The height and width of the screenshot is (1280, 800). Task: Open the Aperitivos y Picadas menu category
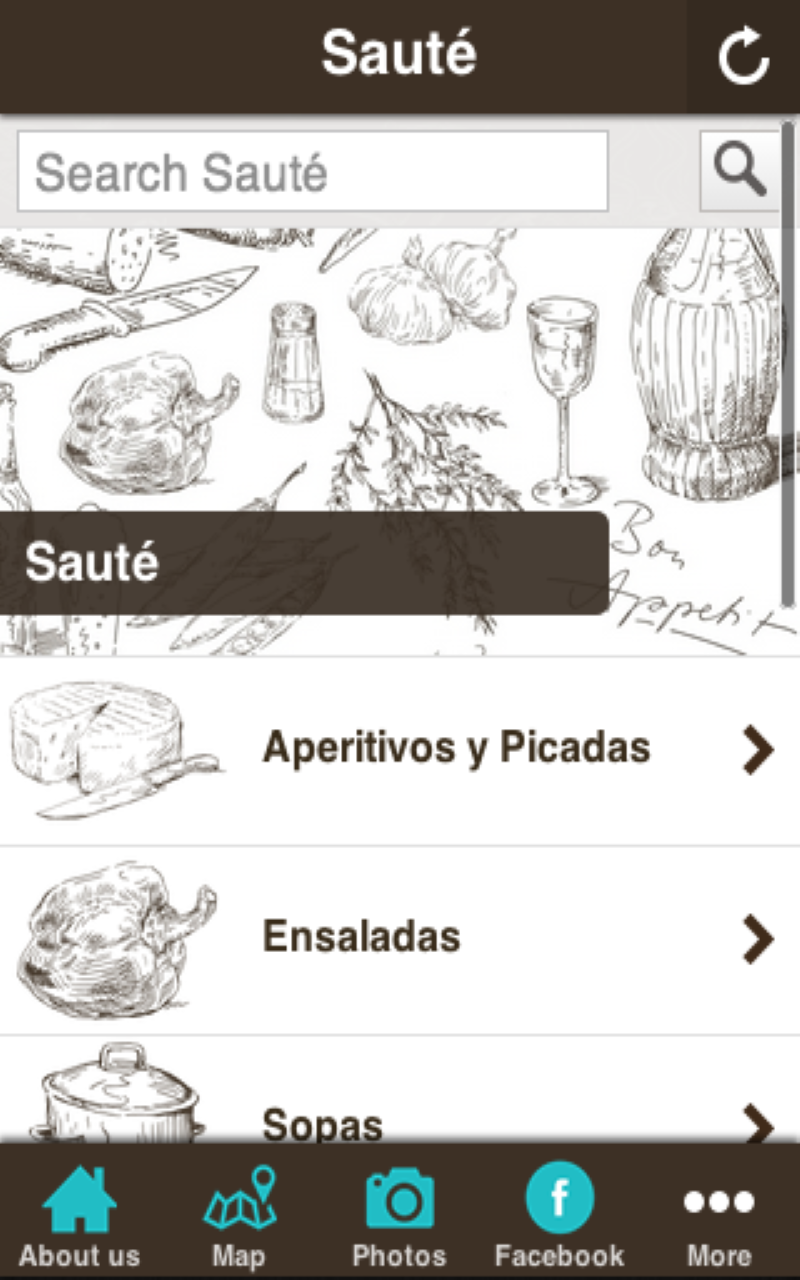point(455,748)
